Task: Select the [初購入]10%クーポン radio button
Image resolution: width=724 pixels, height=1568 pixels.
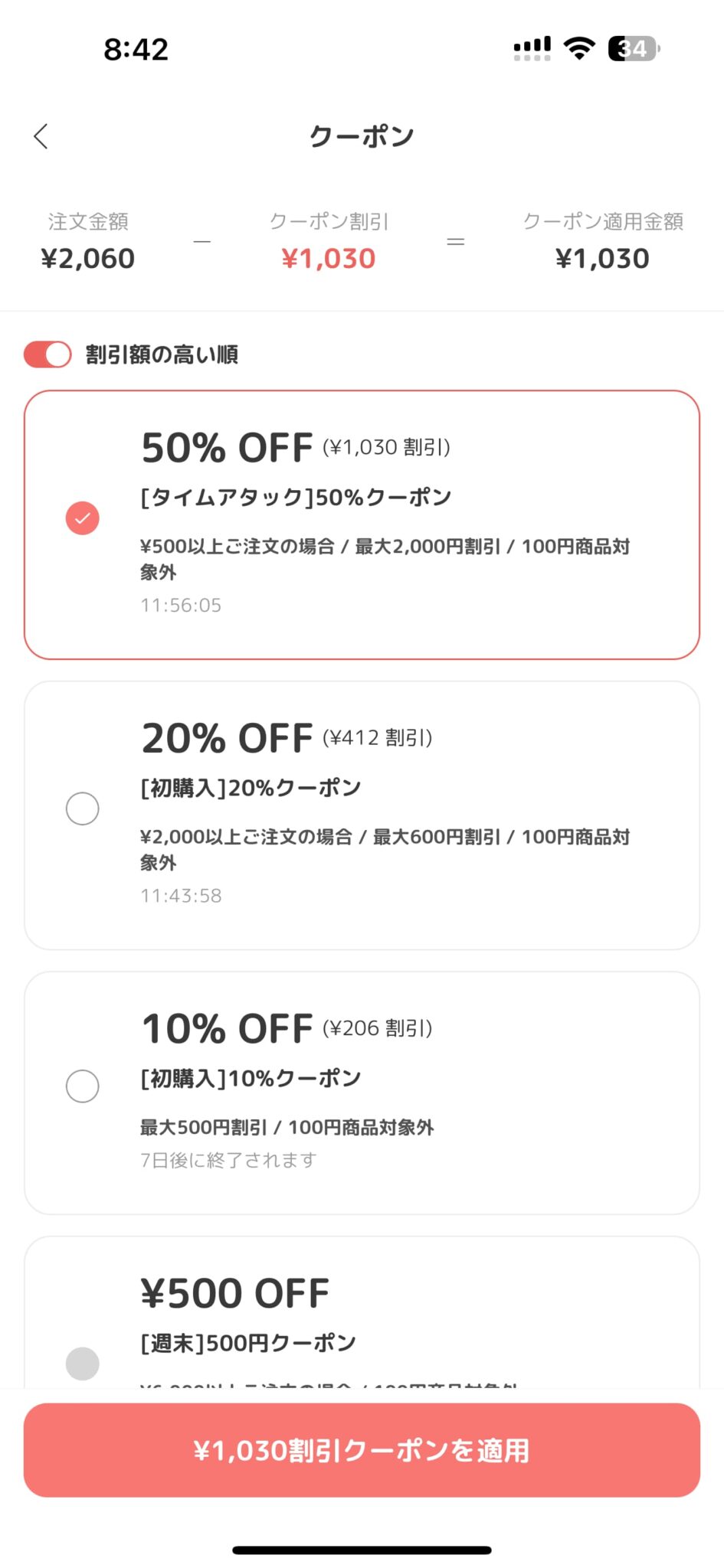Action: click(82, 1086)
